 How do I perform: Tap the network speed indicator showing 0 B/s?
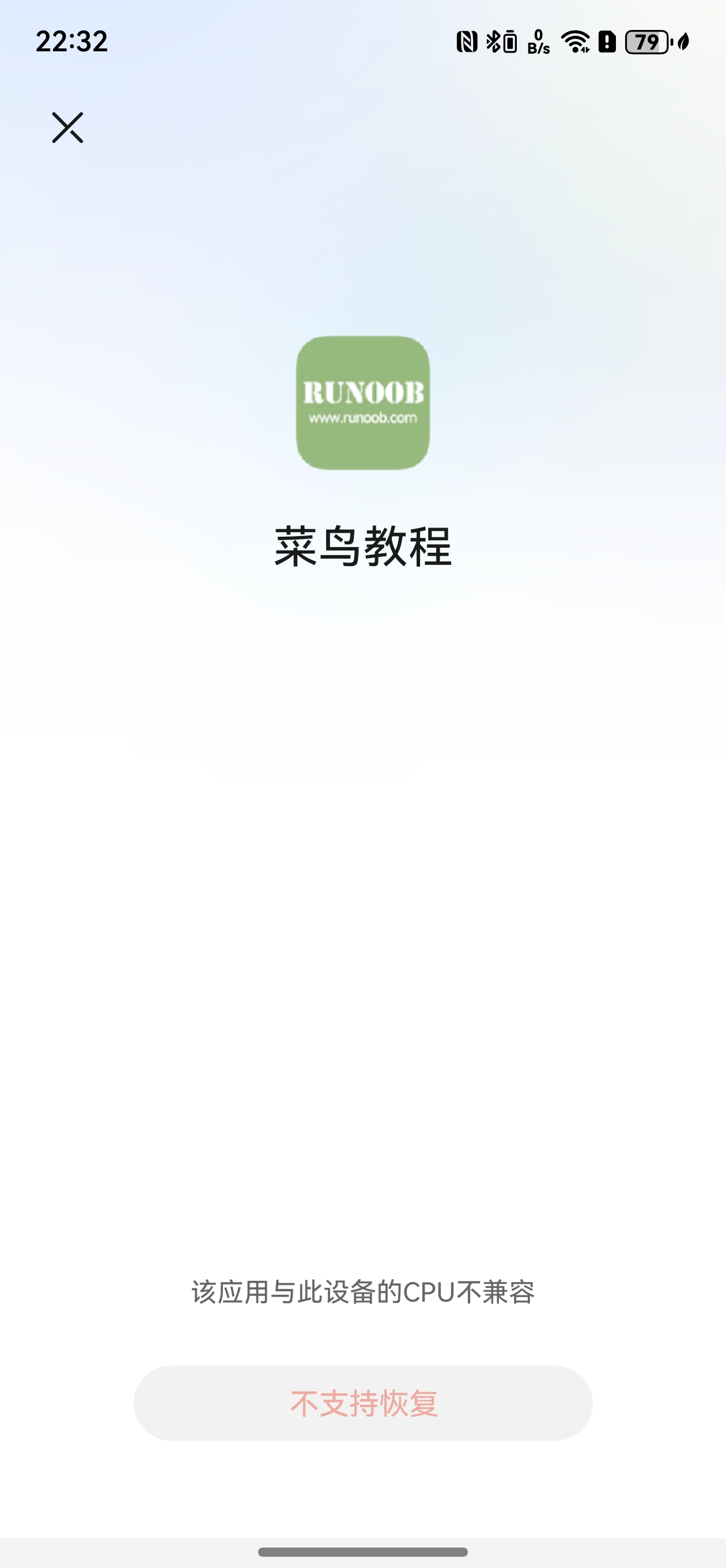(x=538, y=42)
